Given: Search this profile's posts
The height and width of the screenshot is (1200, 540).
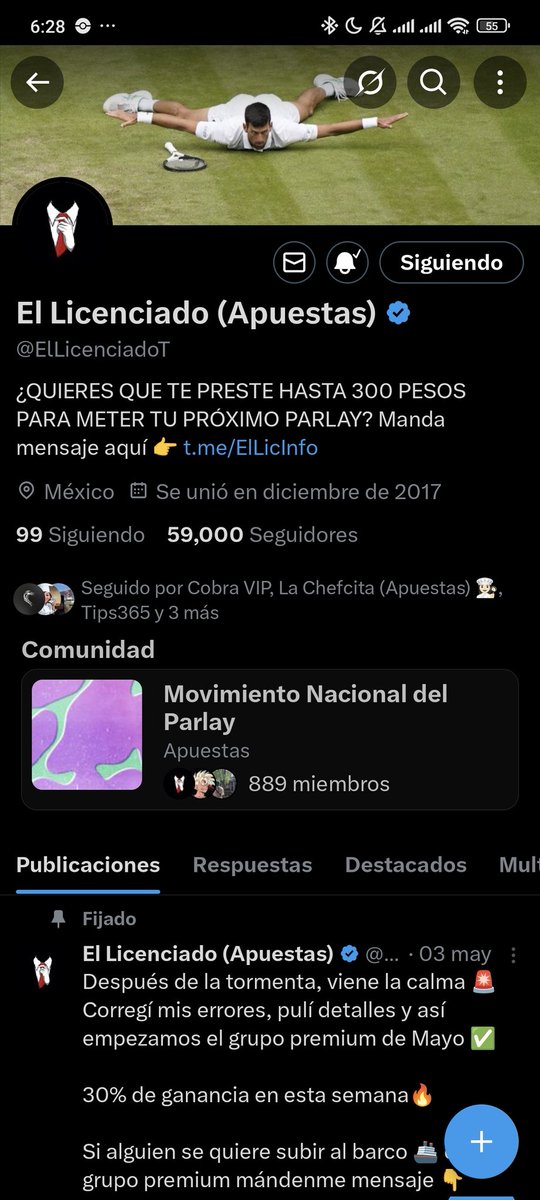Looking at the screenshot, I should tap(433, 82).
